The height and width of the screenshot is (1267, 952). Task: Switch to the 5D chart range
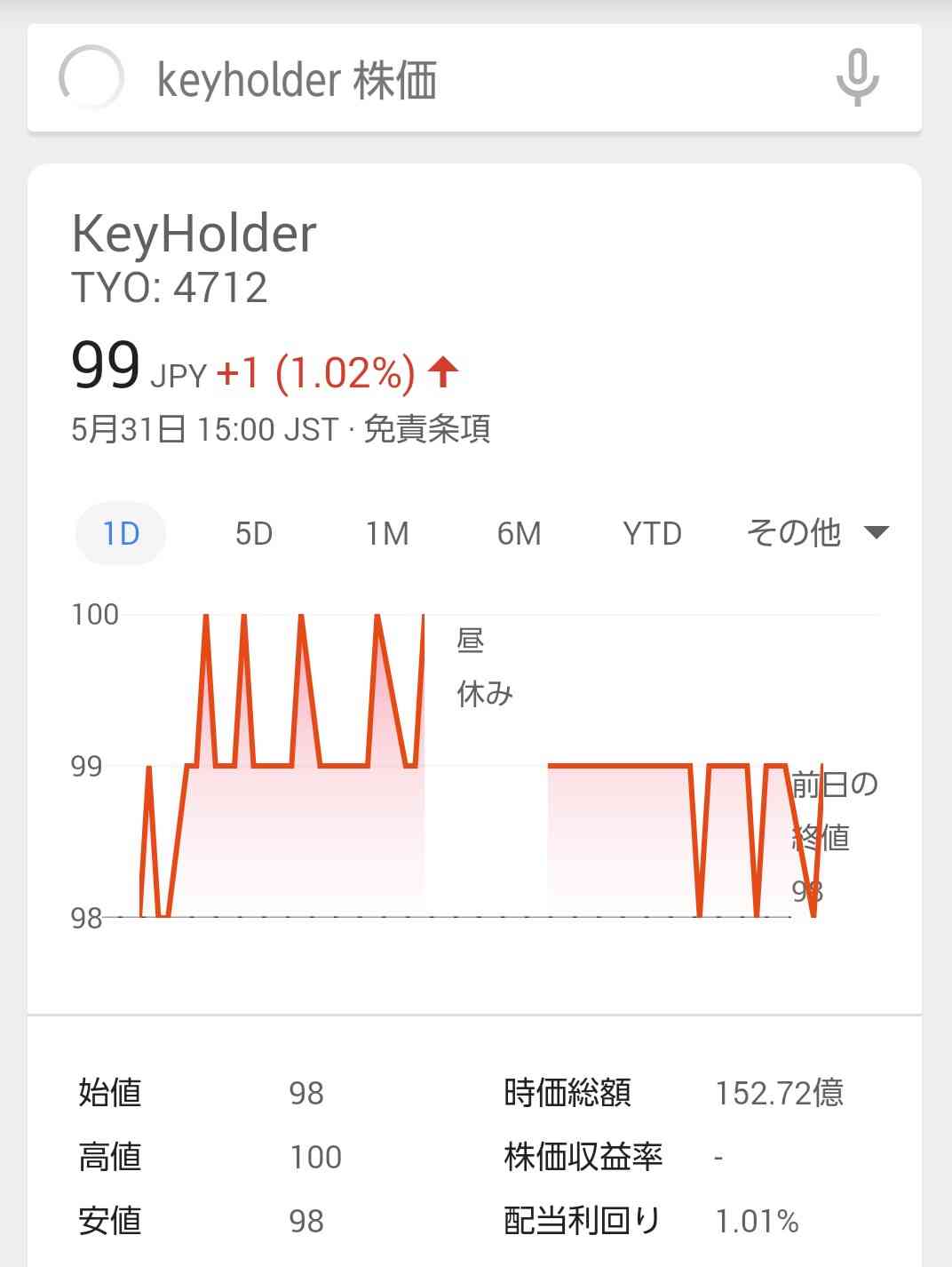pyautogui.click(x=254, y=534)
